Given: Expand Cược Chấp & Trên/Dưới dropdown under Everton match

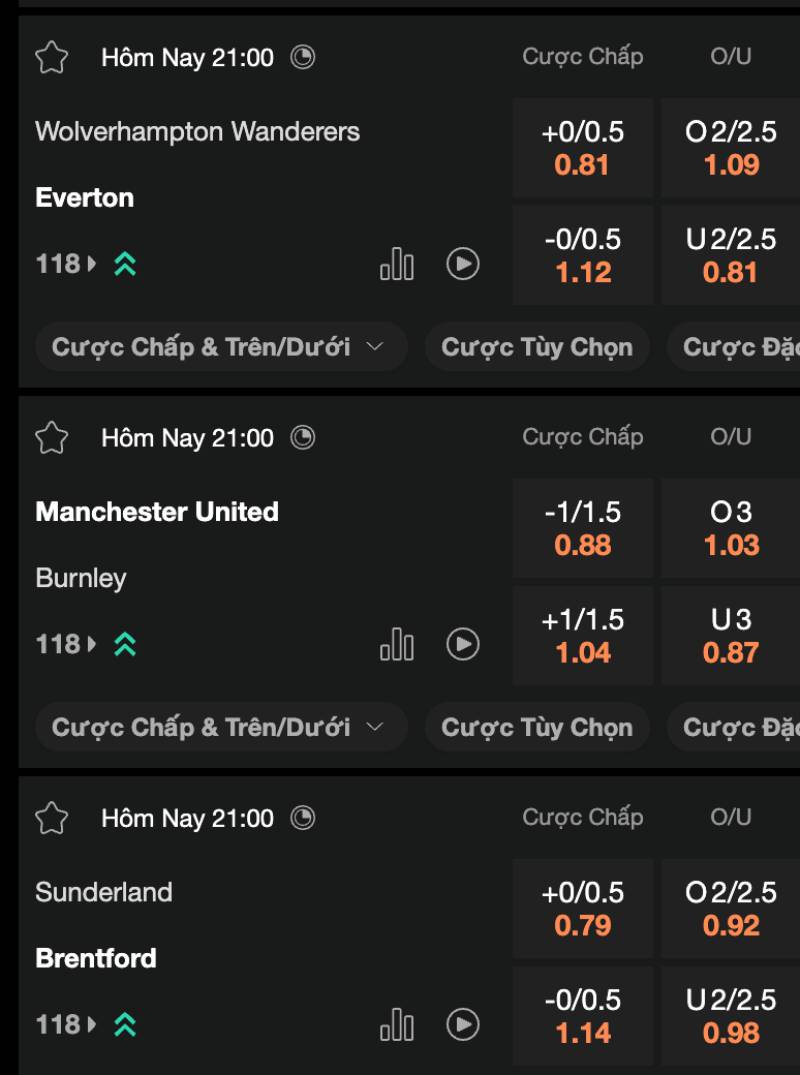Looking at the screenshot, I should coord(220,347).
